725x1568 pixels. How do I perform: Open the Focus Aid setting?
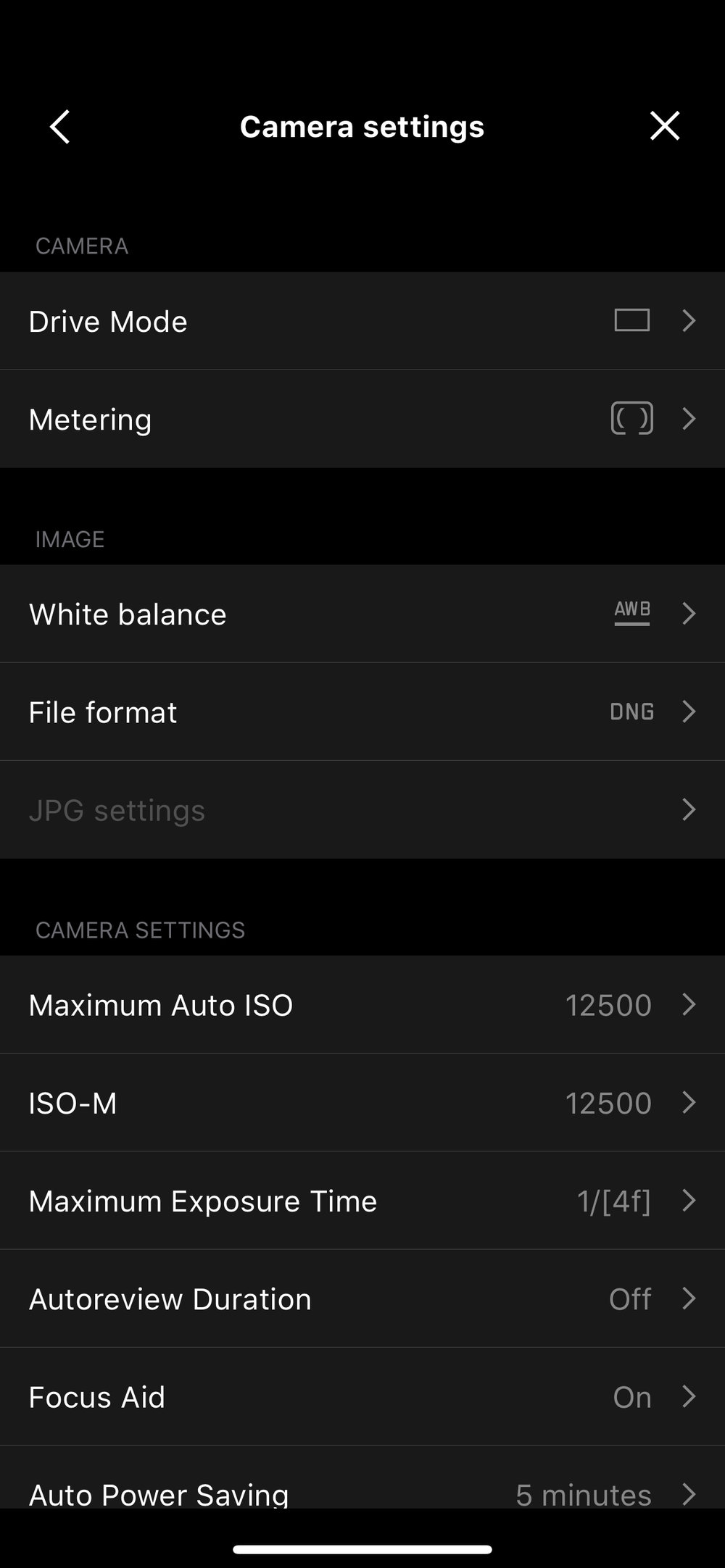[x=362, y=1396]
